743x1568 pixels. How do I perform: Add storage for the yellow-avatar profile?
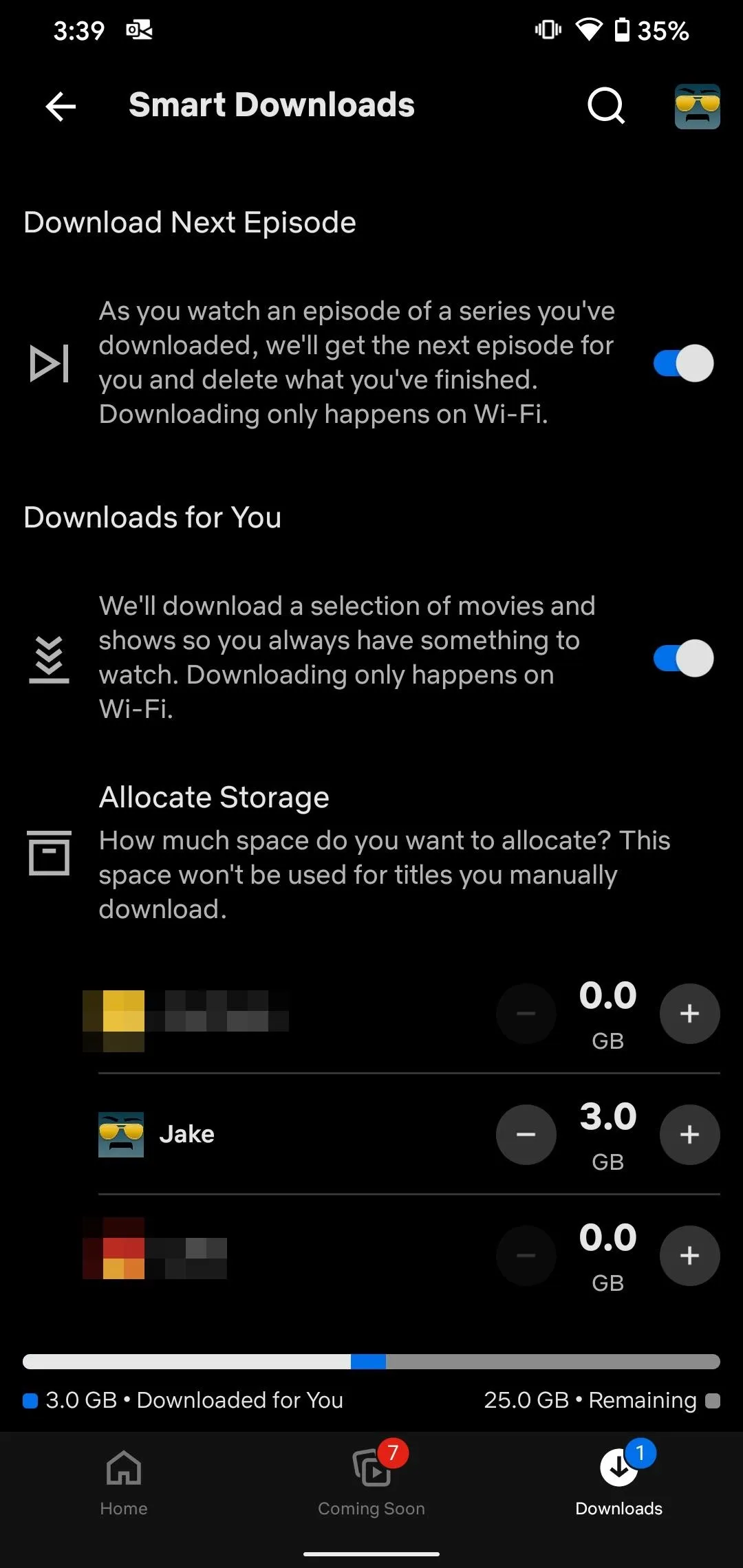689,1014
